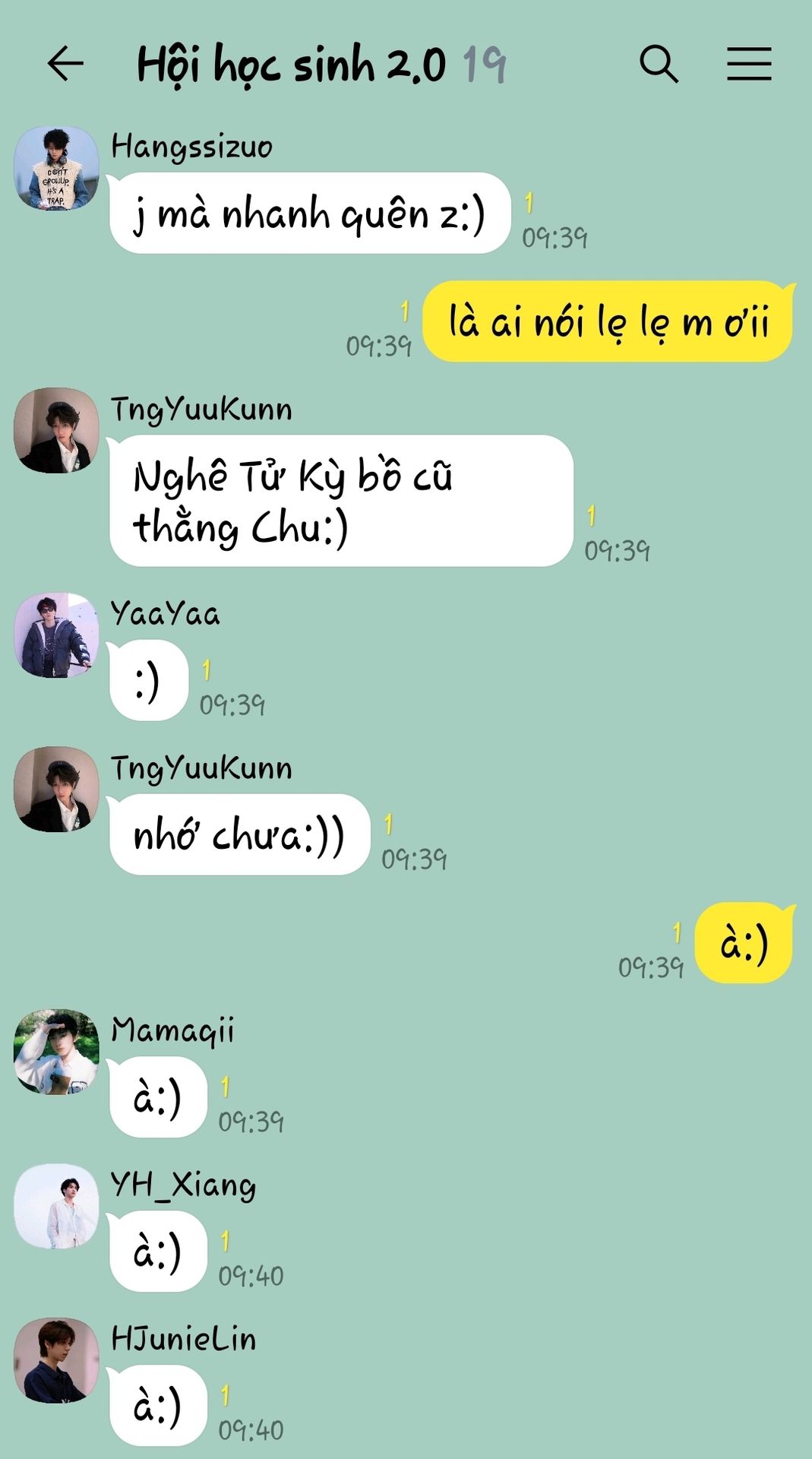
Task: View HJunieLin's profile avatar
Action: (56, 1360)
